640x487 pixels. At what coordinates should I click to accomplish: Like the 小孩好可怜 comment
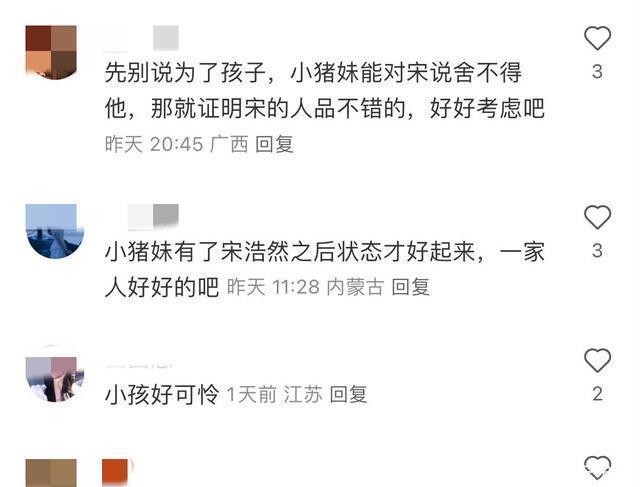[x=597, y=361]
